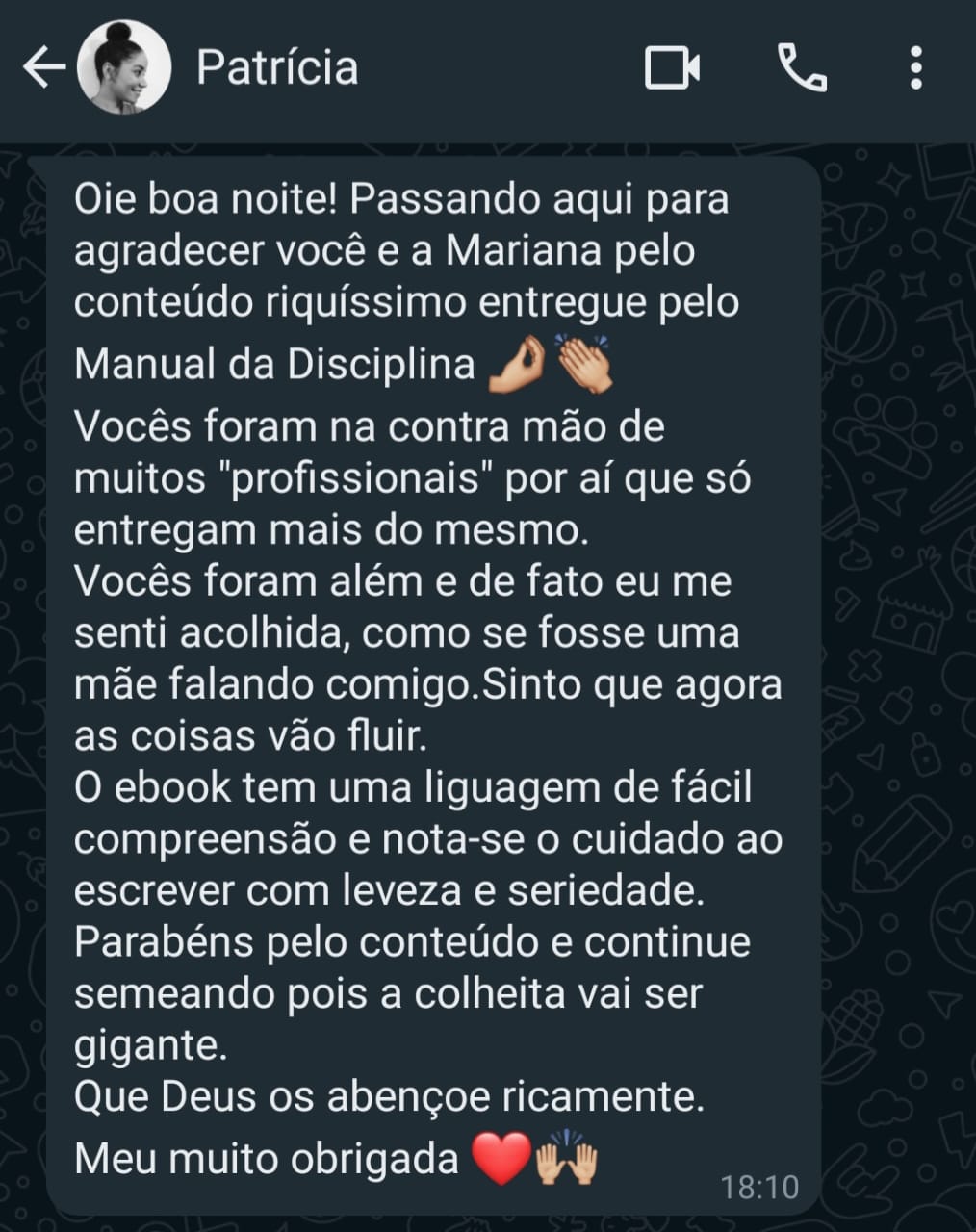This screenshot has height=1232, width=976.
Task: Open the overflow menu
Action: (x=915, y=67)
